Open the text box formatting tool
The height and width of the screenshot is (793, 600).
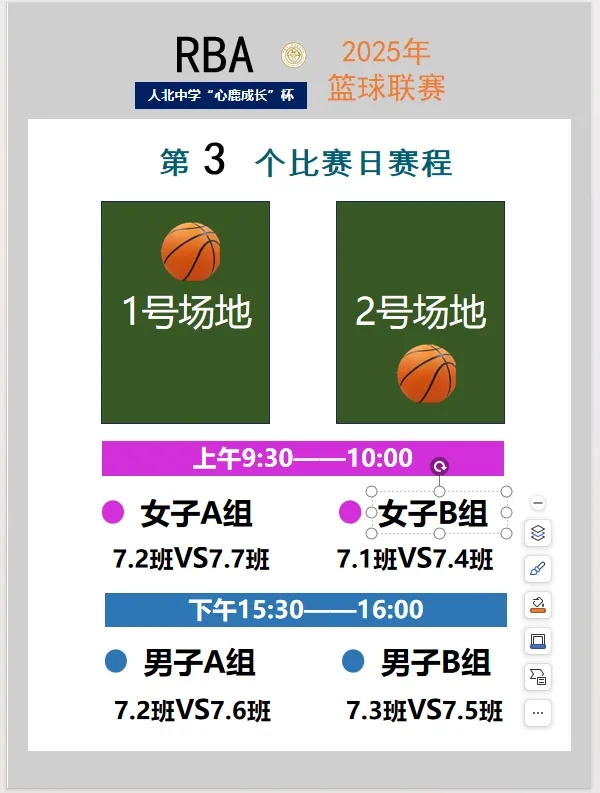(x=538, y=677)
